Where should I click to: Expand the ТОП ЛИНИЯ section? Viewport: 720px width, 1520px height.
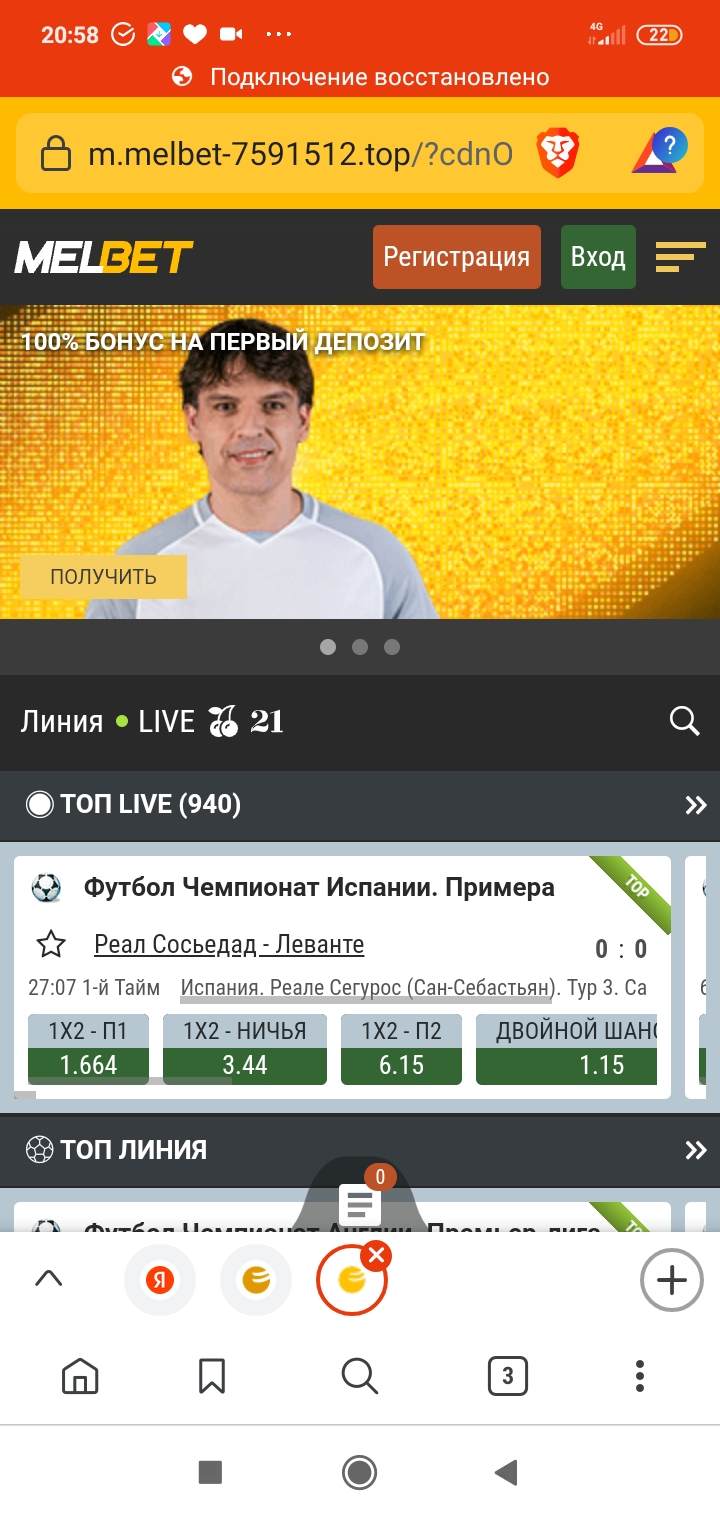(696, 1150)
